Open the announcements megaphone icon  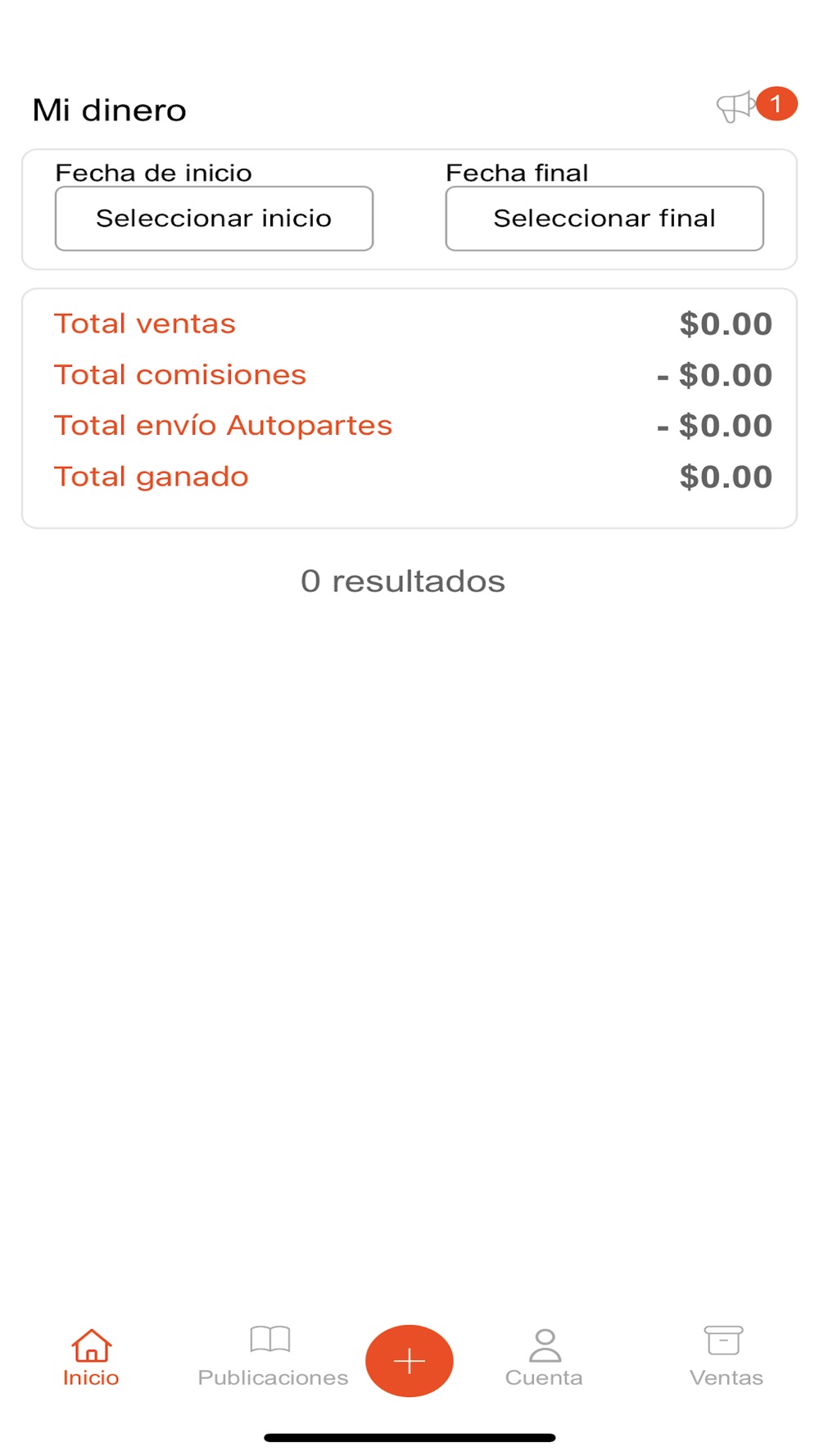735,106
